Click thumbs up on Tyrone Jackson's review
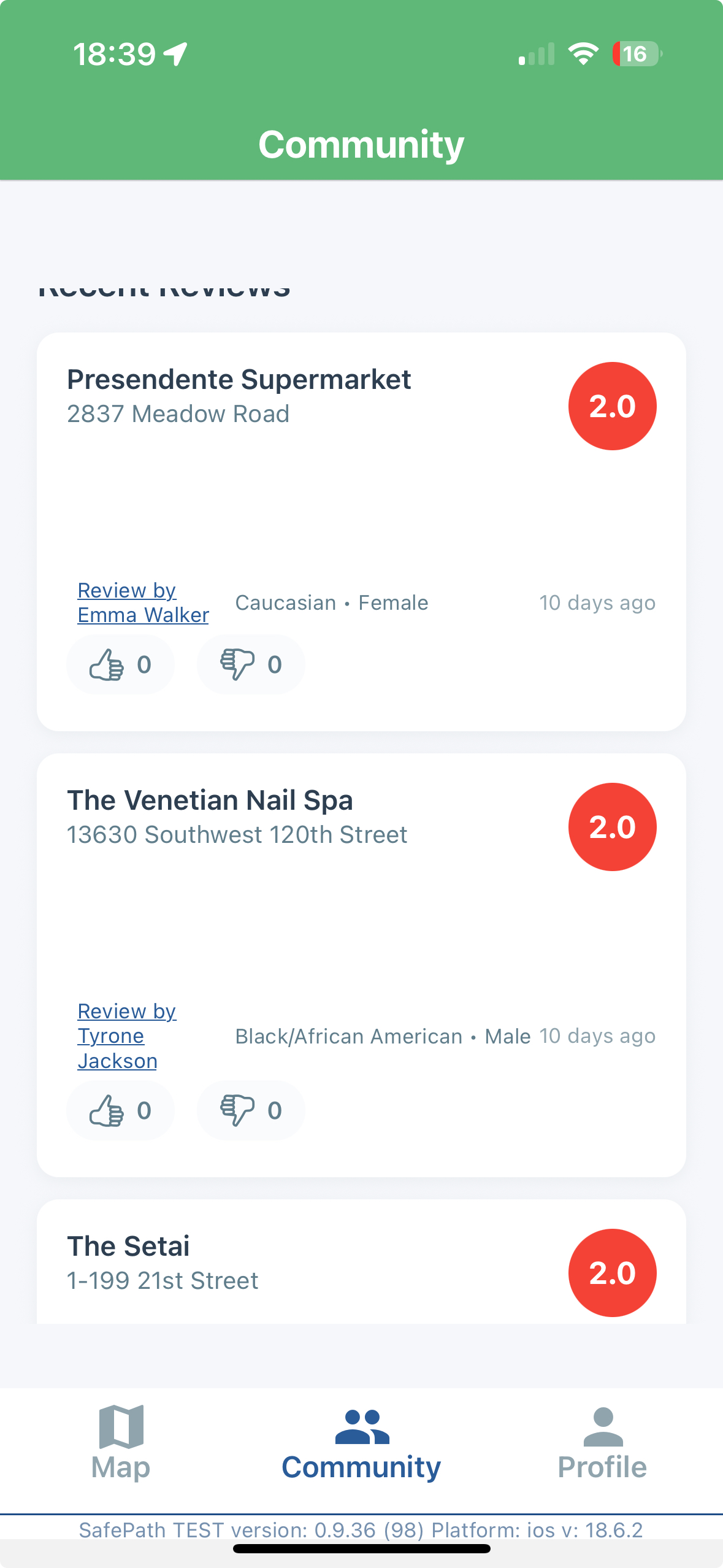The image size is (723, 1568). [x=120, y=1110]
